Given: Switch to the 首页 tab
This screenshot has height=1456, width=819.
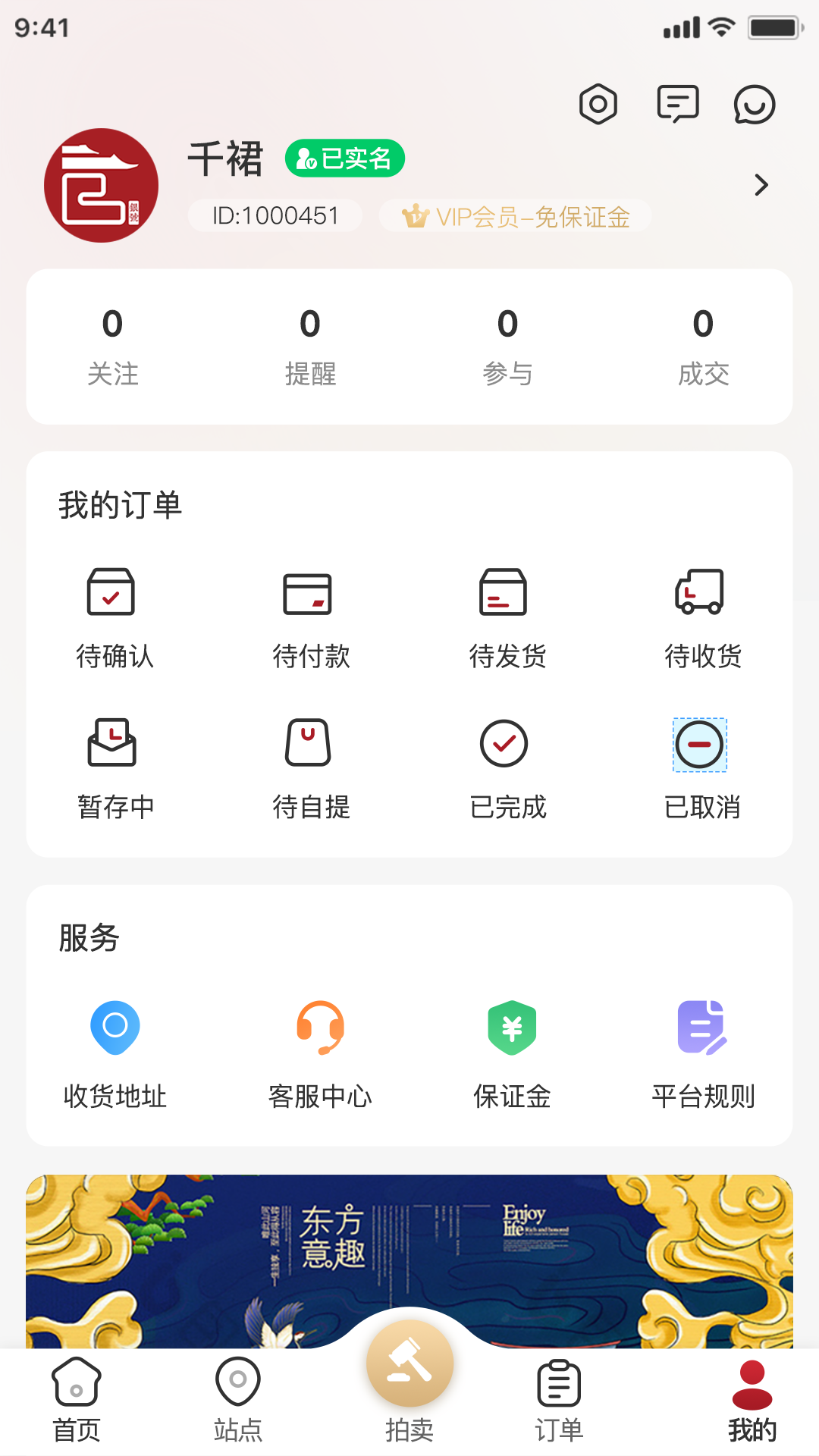Looking at the screenshot, I should pyautogui.click(x=77, y=1400).
